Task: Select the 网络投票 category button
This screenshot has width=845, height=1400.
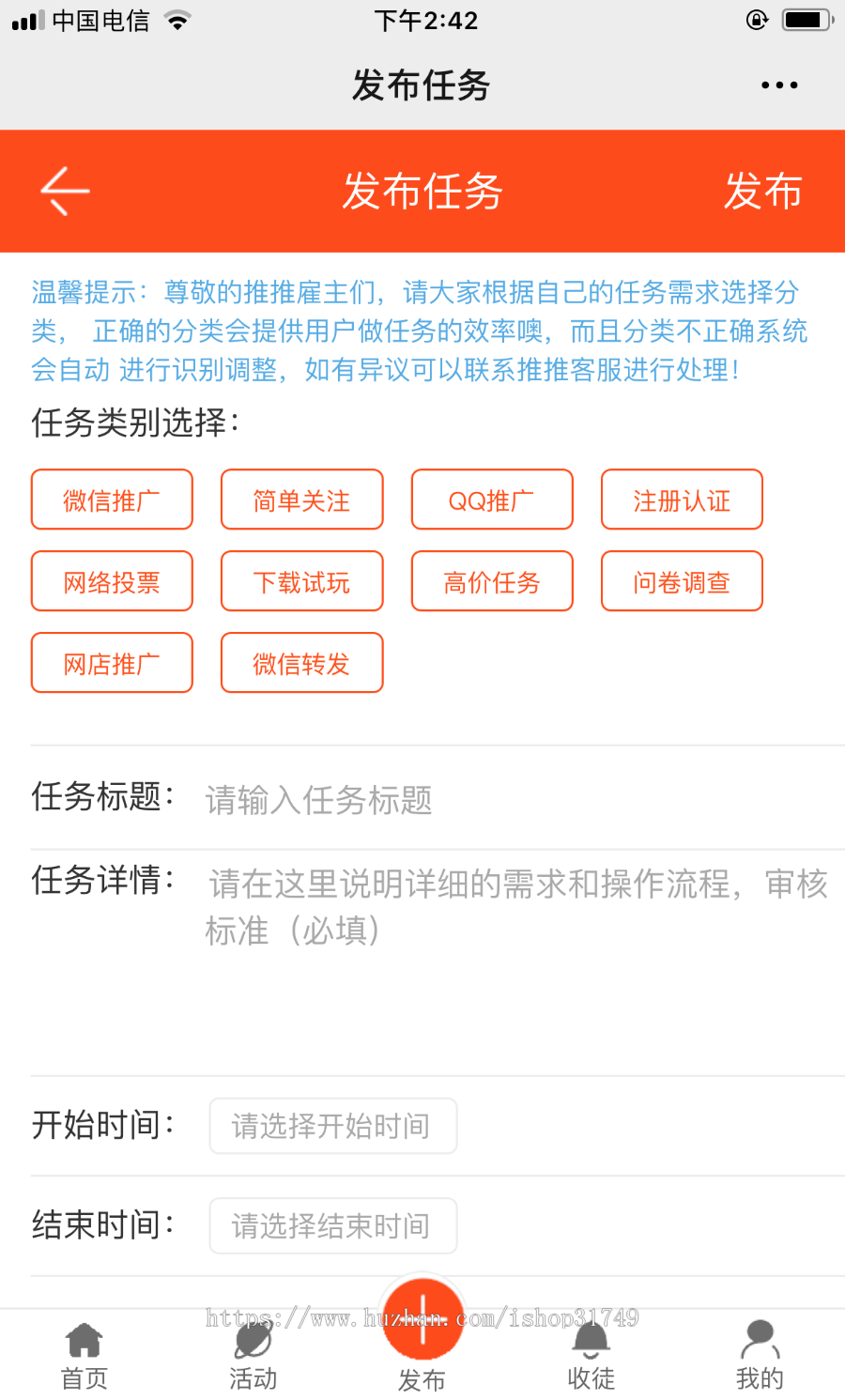Action: 112,581
